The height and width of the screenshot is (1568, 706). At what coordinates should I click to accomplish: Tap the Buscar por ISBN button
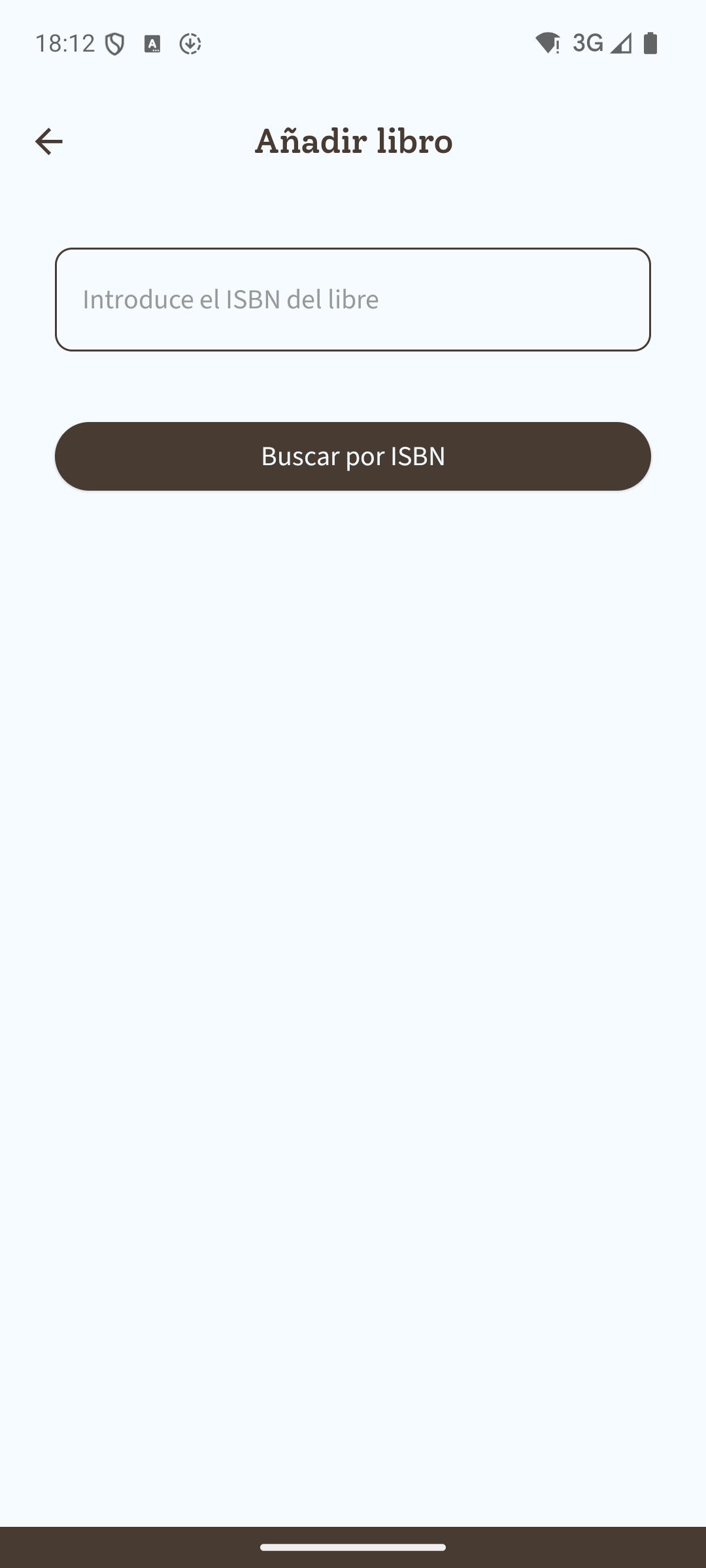tap(353, 456)
